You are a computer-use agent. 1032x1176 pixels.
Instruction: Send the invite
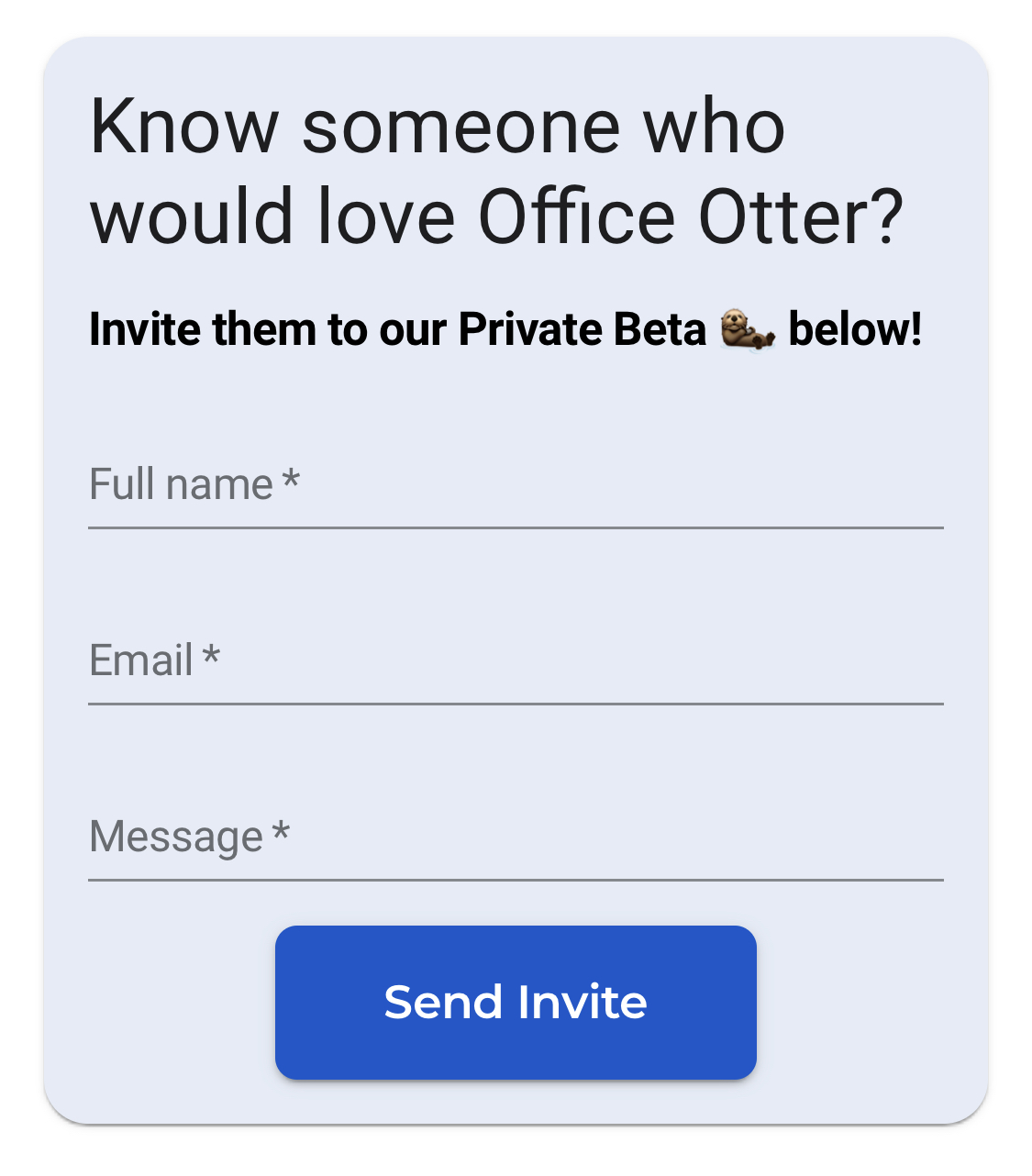point(515,1002)
